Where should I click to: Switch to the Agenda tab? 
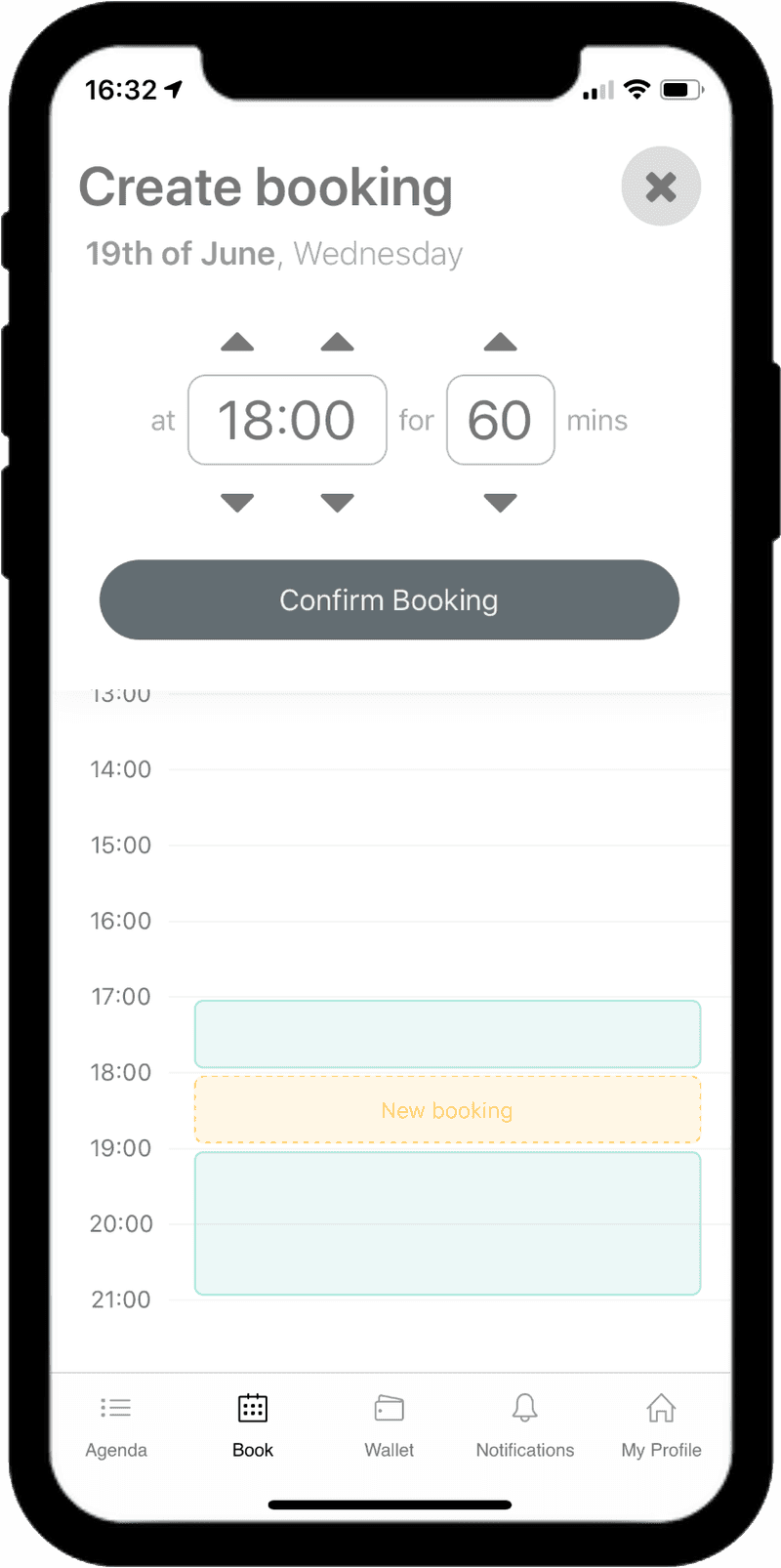click(x=116, y=1425)
